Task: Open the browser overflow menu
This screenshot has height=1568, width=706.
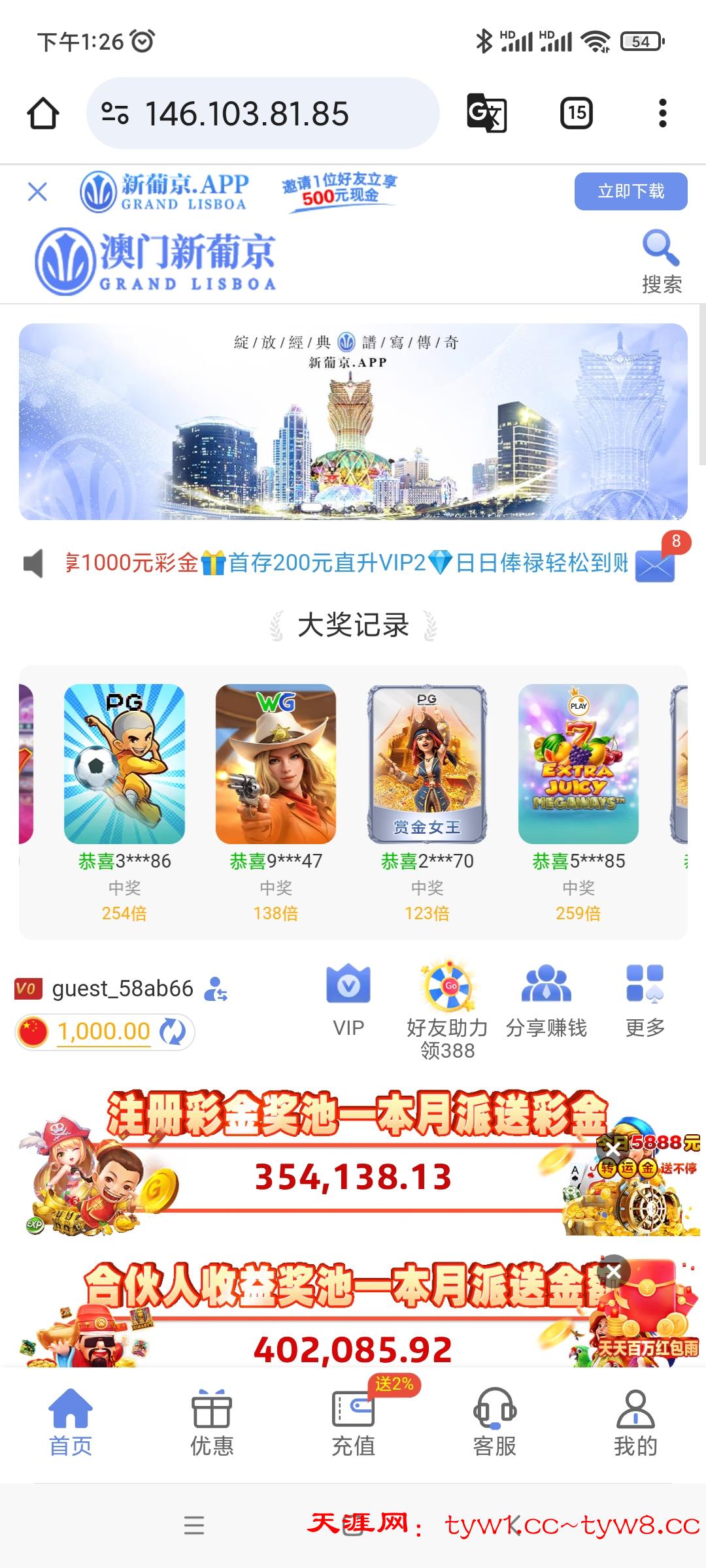Action: [x=662, y=113]
